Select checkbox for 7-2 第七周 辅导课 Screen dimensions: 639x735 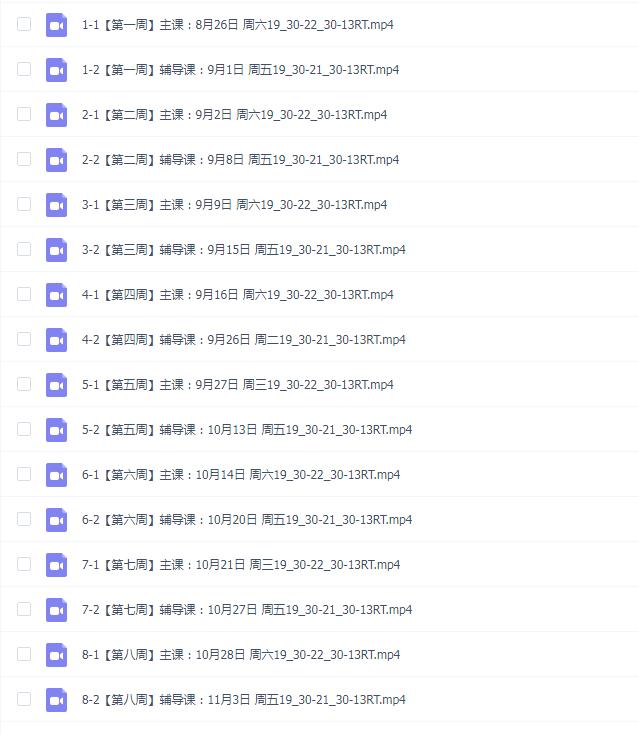pyautogui.click(x=24, y=609)
